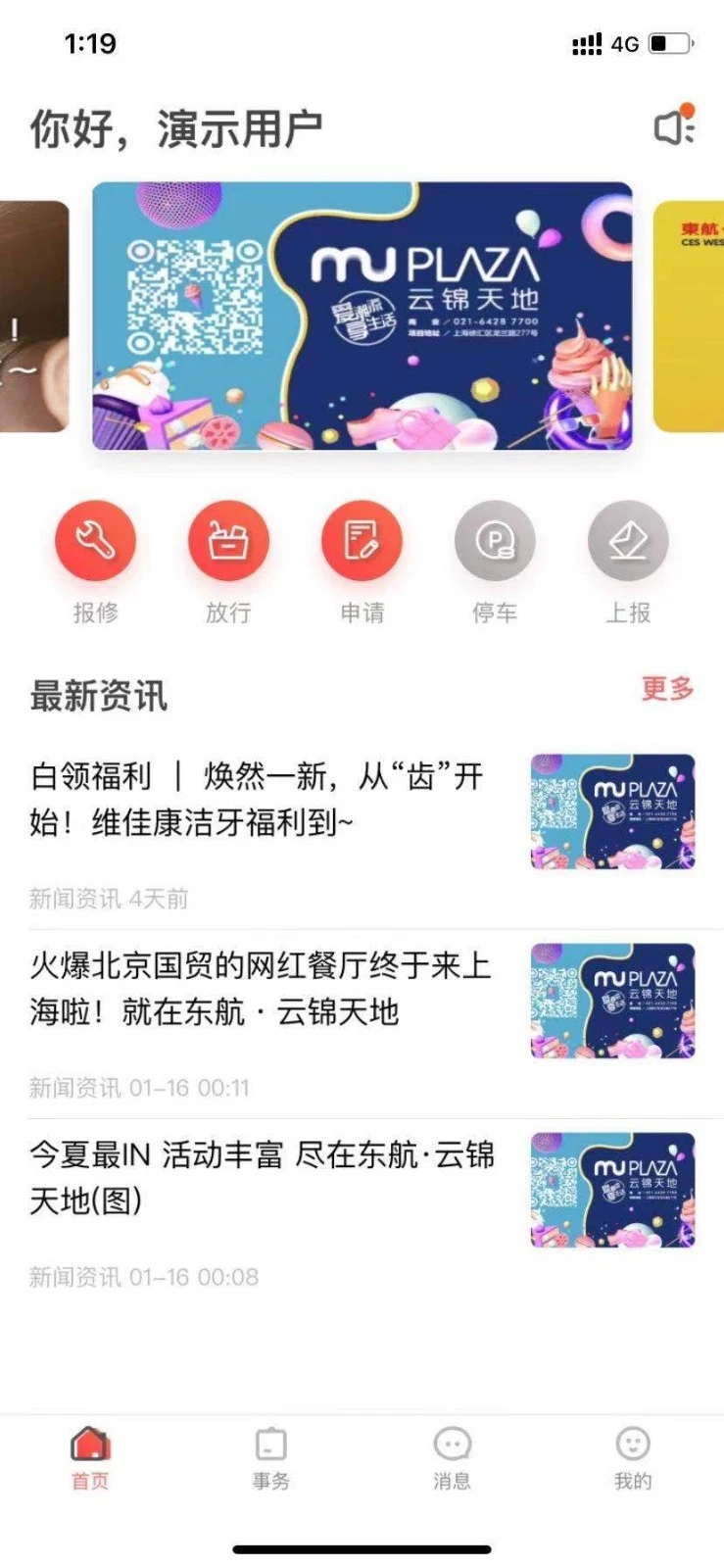Open the 报修 repair request icon
Image resolution: width=724 pixels, height=1568 pixels.
click(x=94, y=540)
